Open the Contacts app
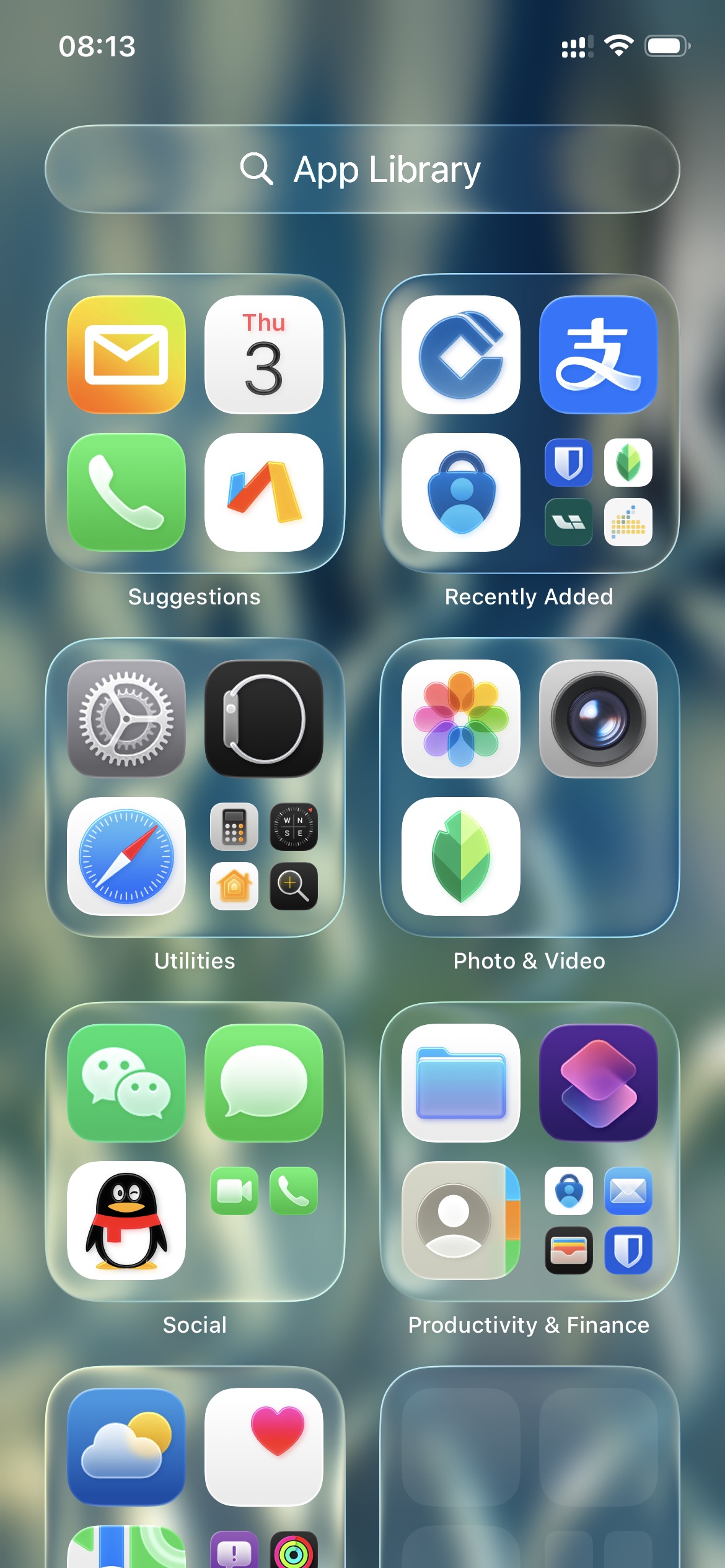The width and height of the screenshot is (725, 1568). tap(460, 1221)
